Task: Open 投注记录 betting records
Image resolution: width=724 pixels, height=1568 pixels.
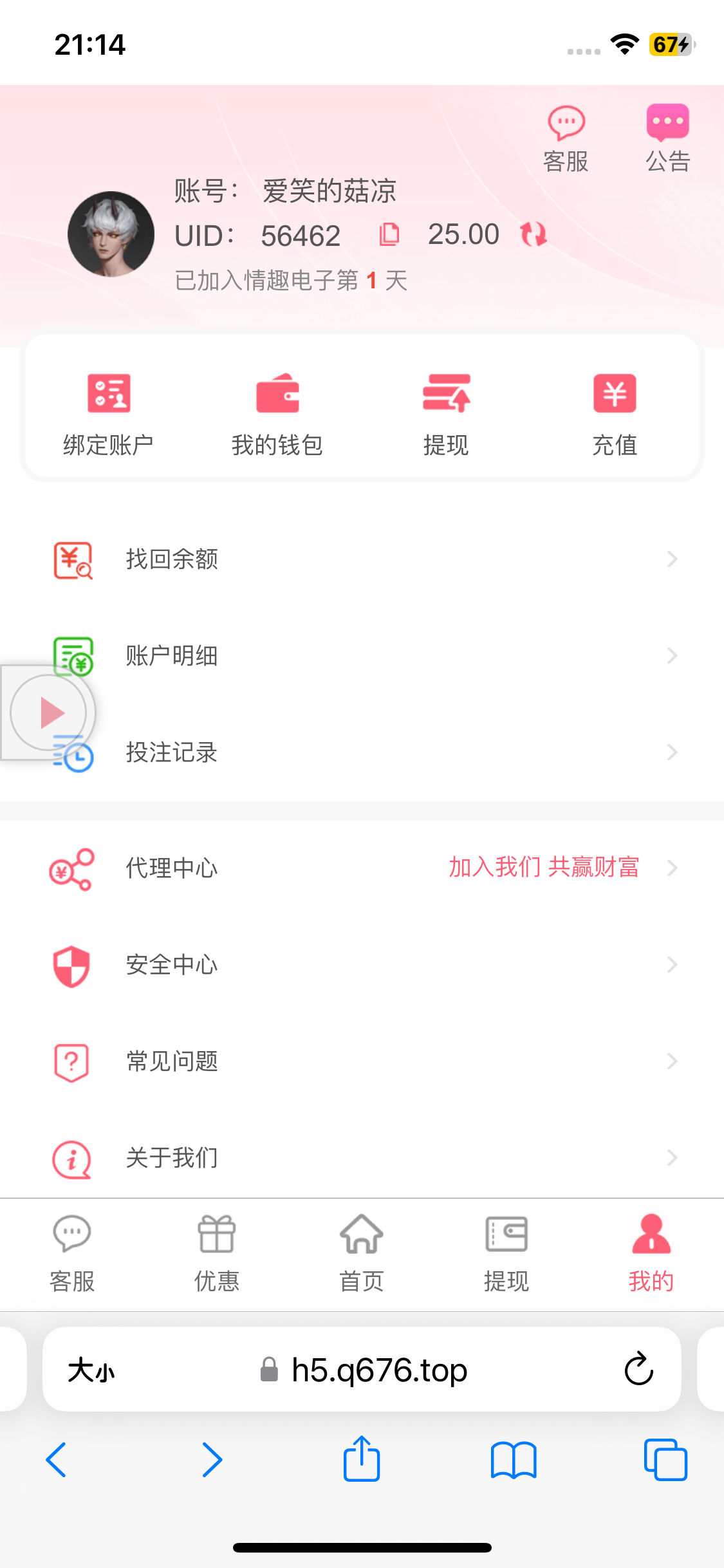Action: (172, 752)
